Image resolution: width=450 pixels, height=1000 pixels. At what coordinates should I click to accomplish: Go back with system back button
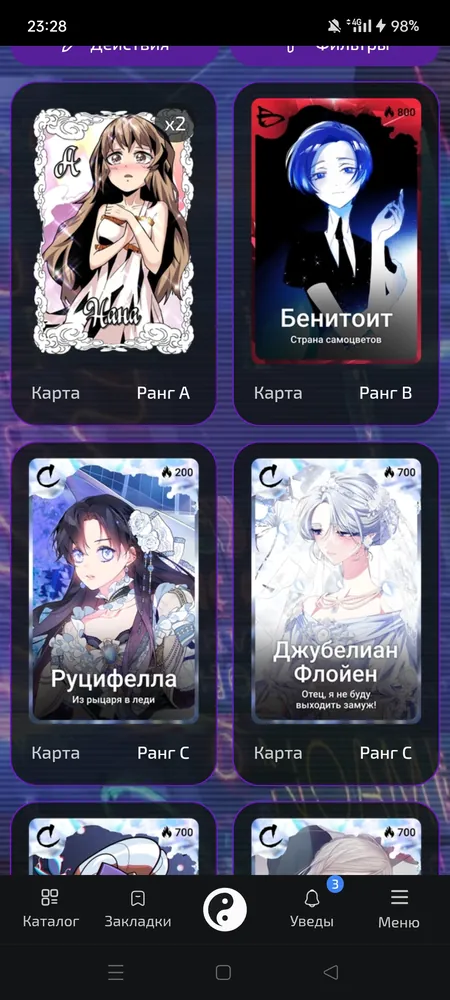click(x=330, y=972)
